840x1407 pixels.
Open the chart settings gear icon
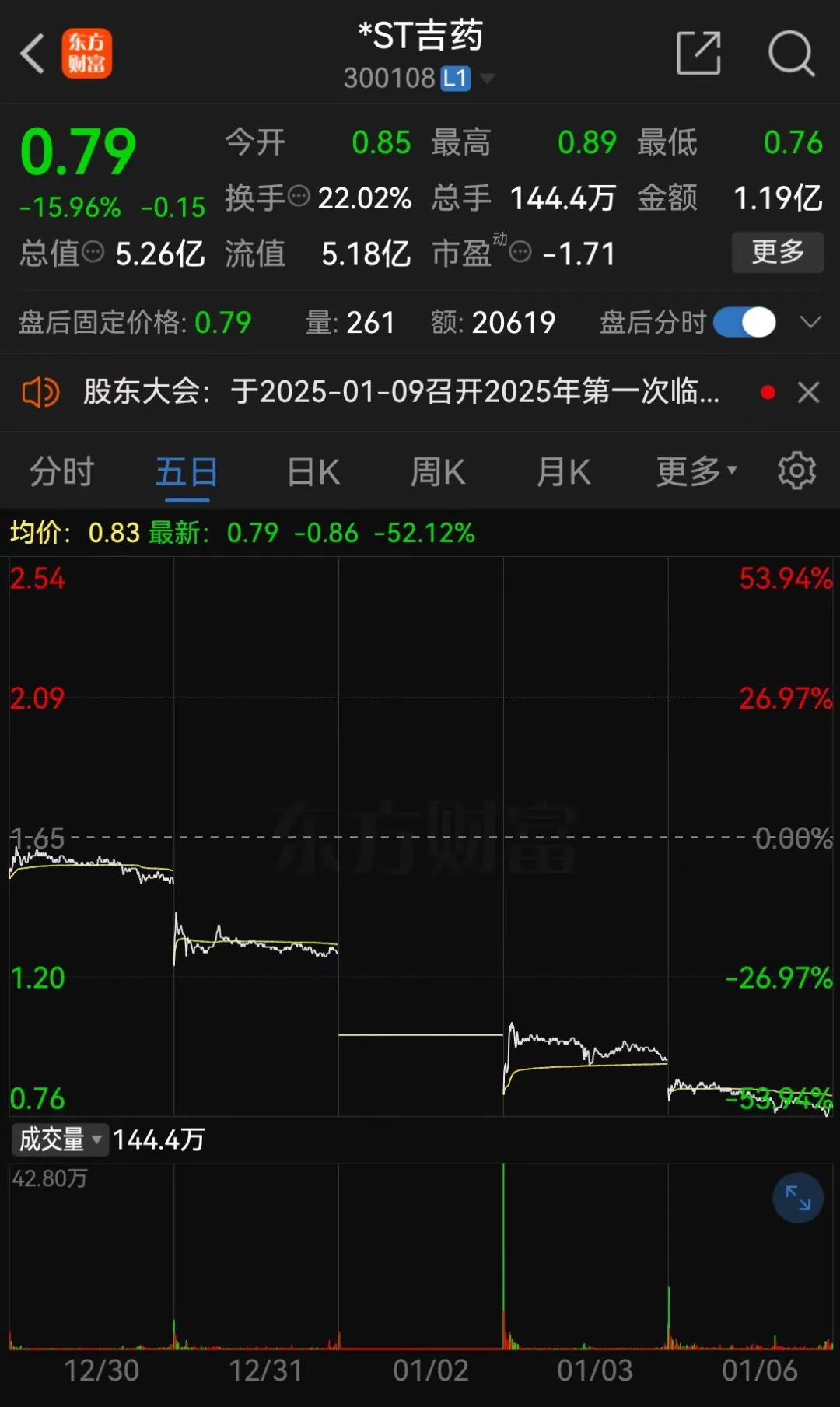pos(795,471)
